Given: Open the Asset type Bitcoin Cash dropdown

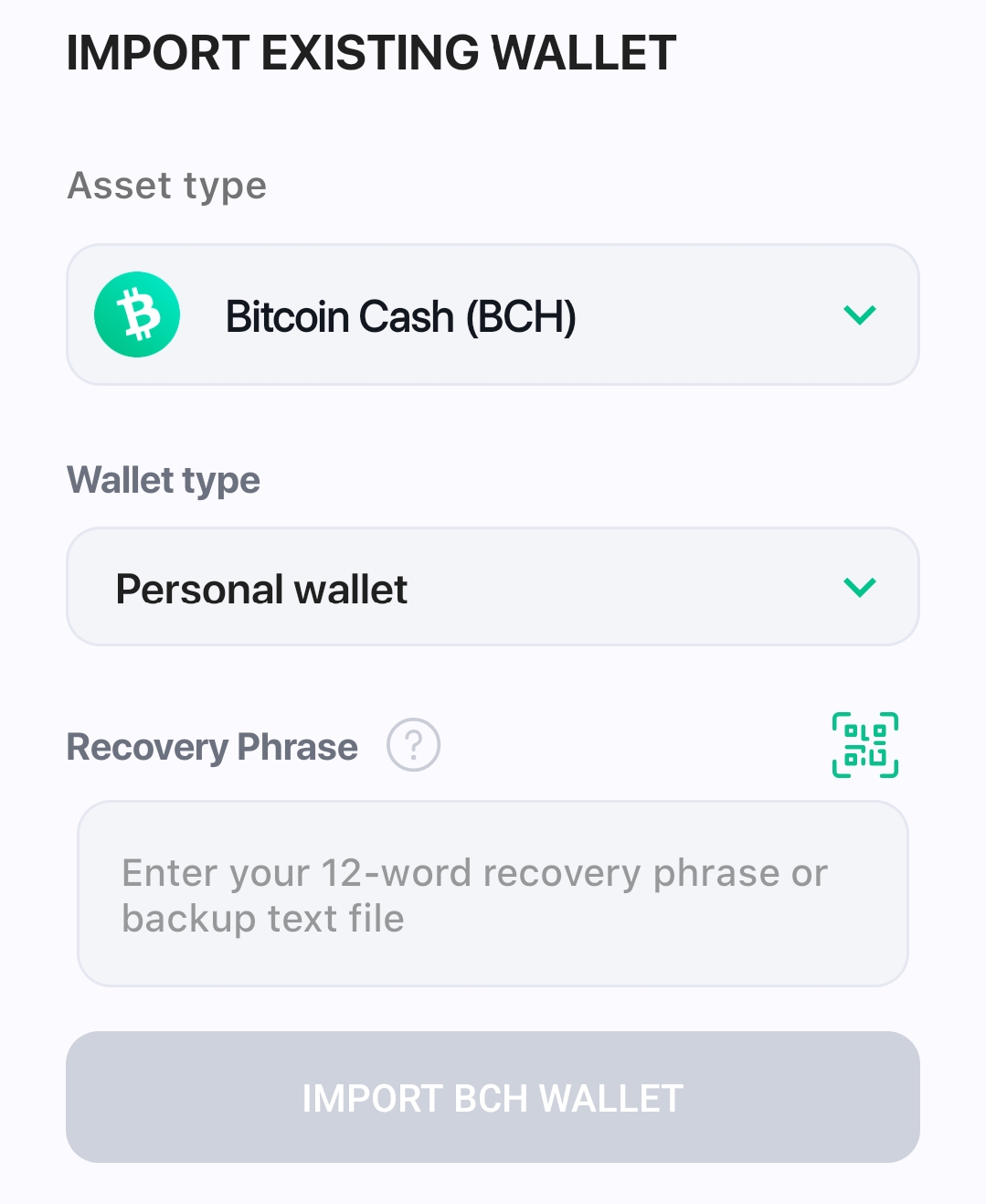Looking at the screenshot, I should point(493,314).
